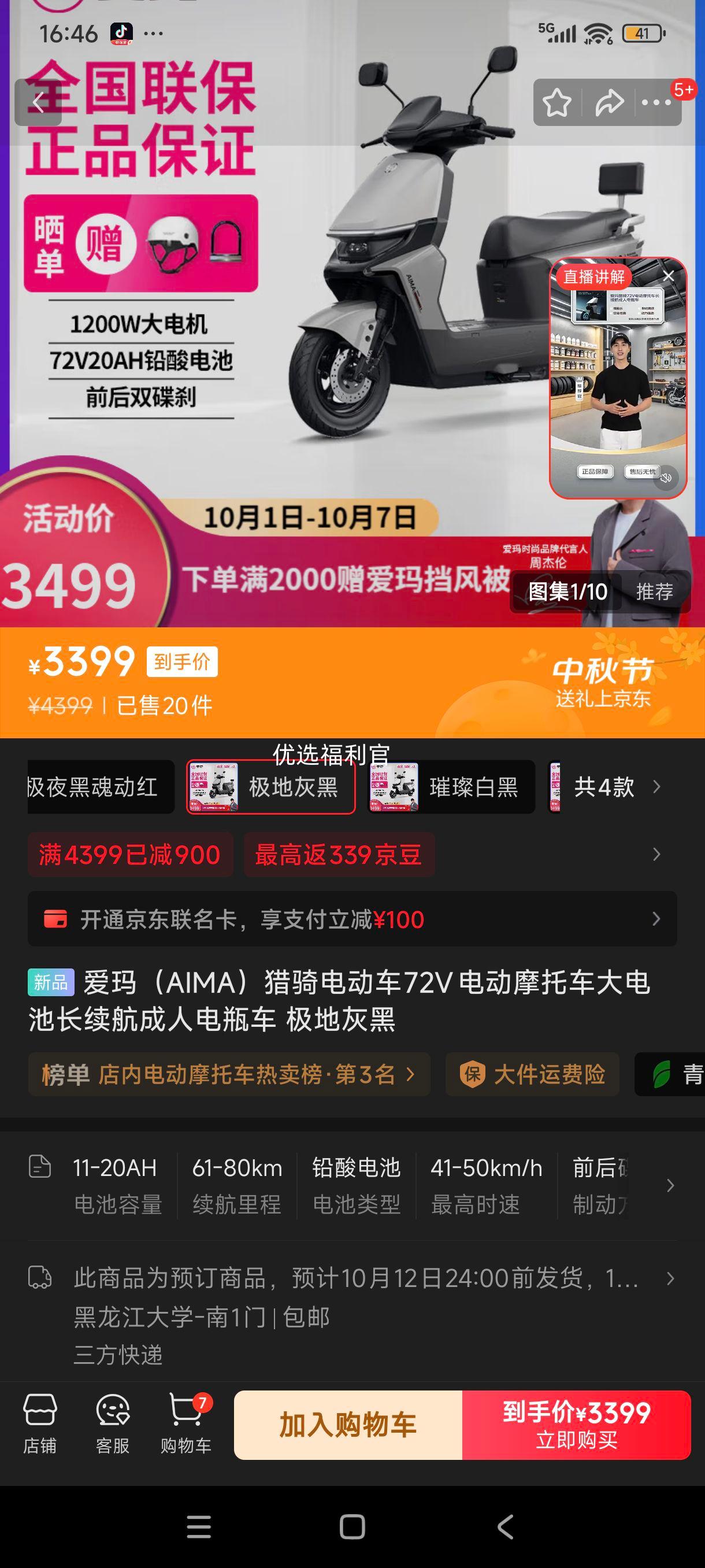Open the 购物车 shopping cart
The image size is (705, 1568).
coord(185,1423)
